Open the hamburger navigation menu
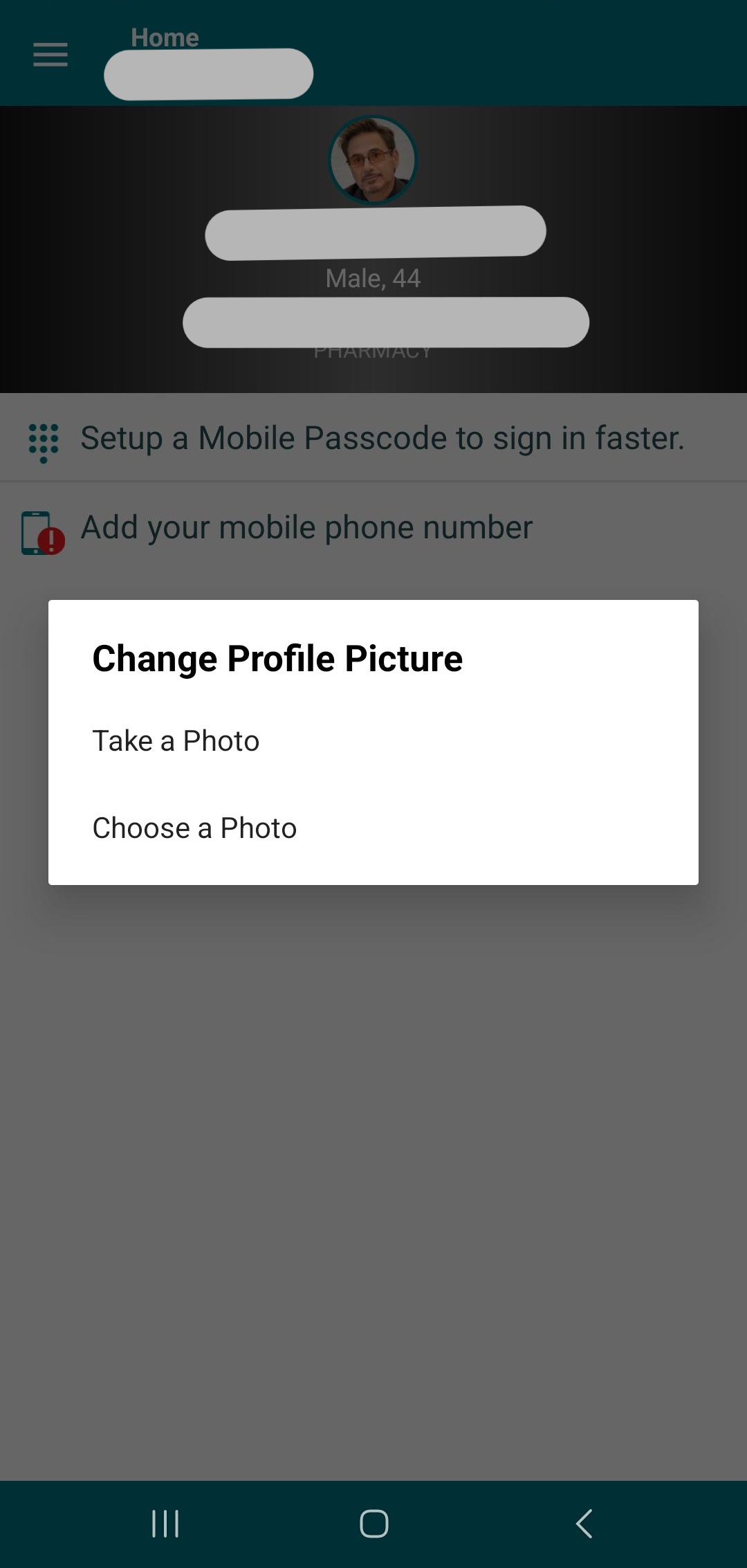 coord(49,54)
